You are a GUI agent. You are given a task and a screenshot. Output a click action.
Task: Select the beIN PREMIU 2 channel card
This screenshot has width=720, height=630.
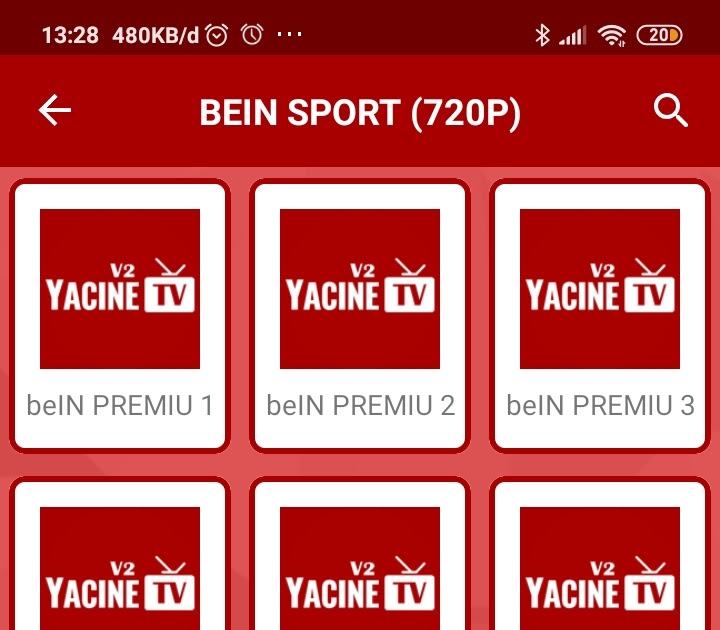[360, 315]
